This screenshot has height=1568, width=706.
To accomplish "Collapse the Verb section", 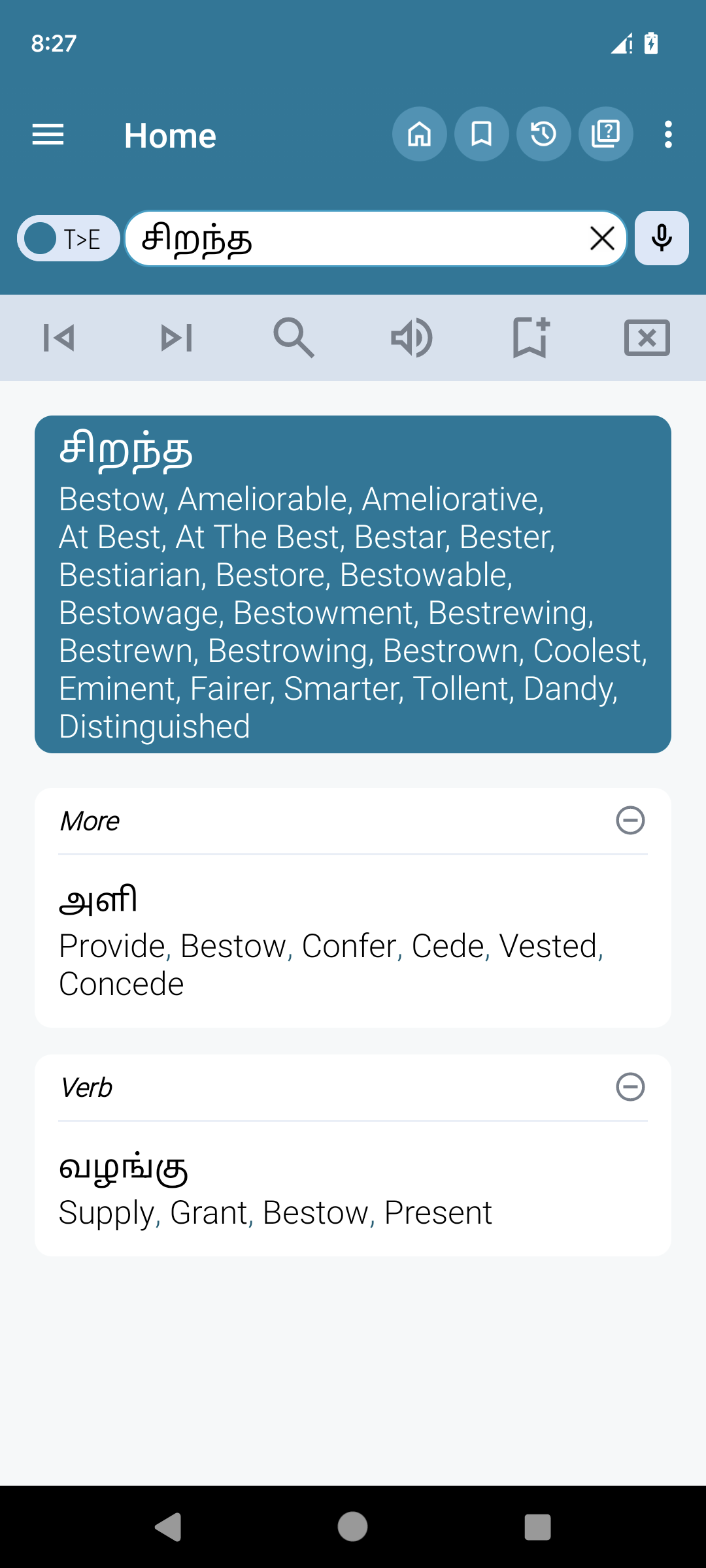I will (631, 1086).
